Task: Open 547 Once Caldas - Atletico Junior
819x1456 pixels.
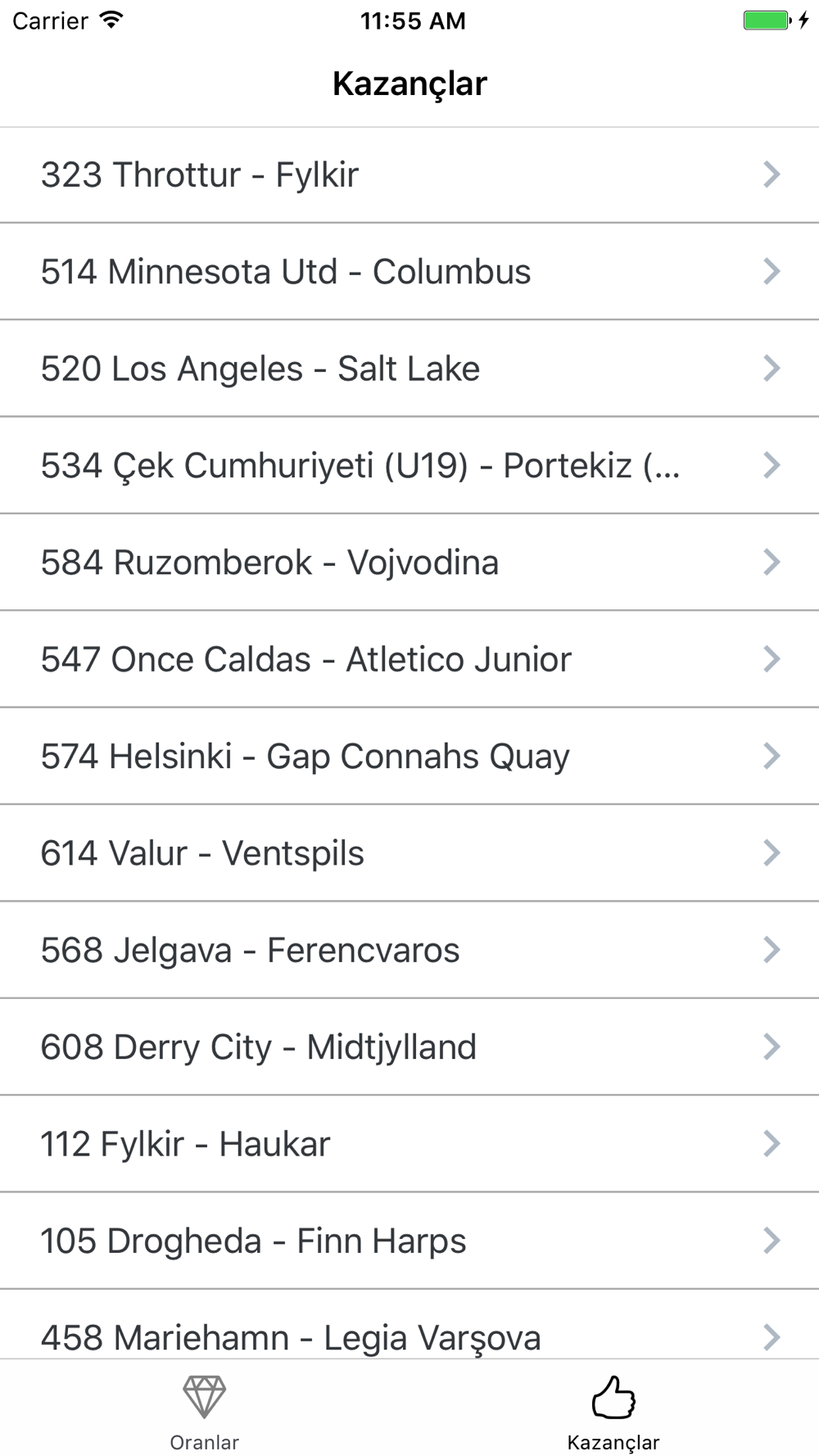Action: pyautogui.click(x=409, y=659)
